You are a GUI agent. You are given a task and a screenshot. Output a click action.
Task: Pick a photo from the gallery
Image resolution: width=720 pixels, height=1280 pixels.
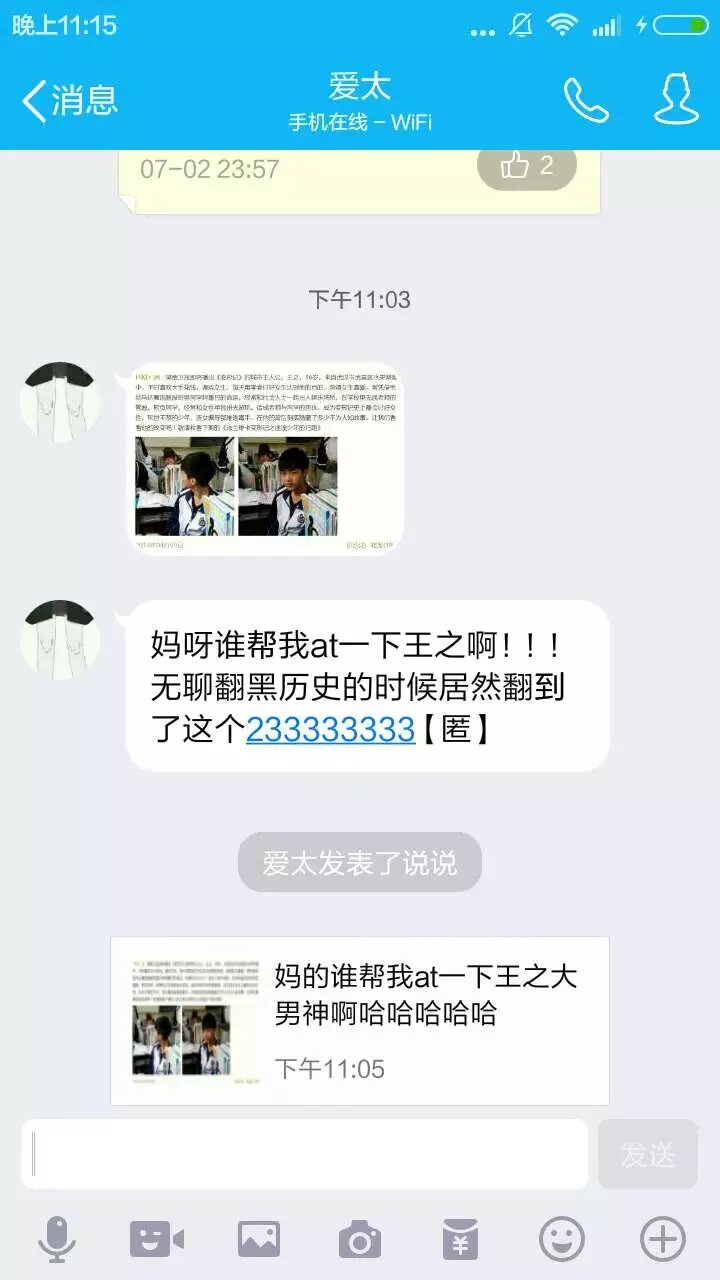(258, 1240)
